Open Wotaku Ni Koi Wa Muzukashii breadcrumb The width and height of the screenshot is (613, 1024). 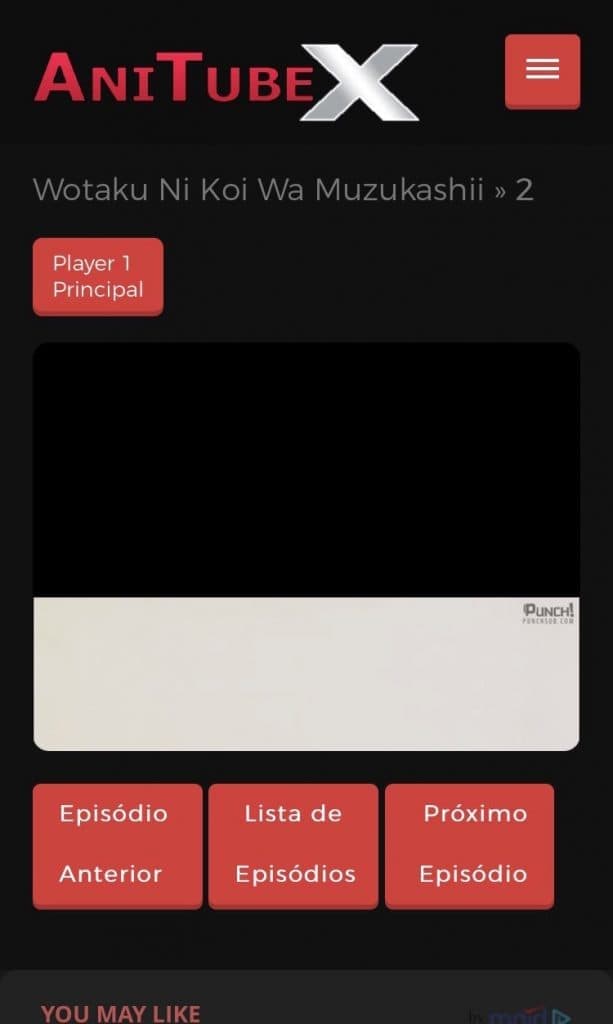point(258,189)
